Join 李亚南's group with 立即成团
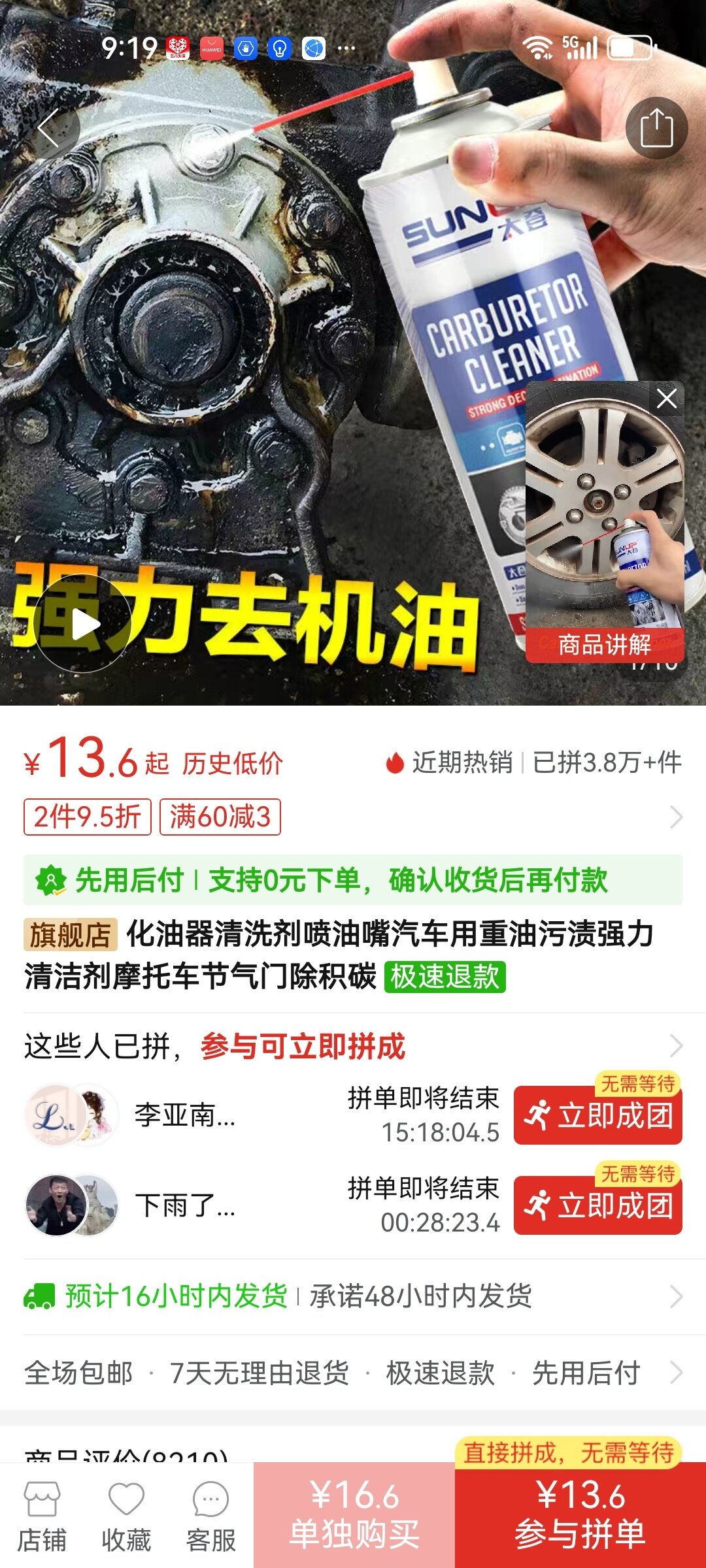The image size is (706, 1568). tap(598, 1115)
